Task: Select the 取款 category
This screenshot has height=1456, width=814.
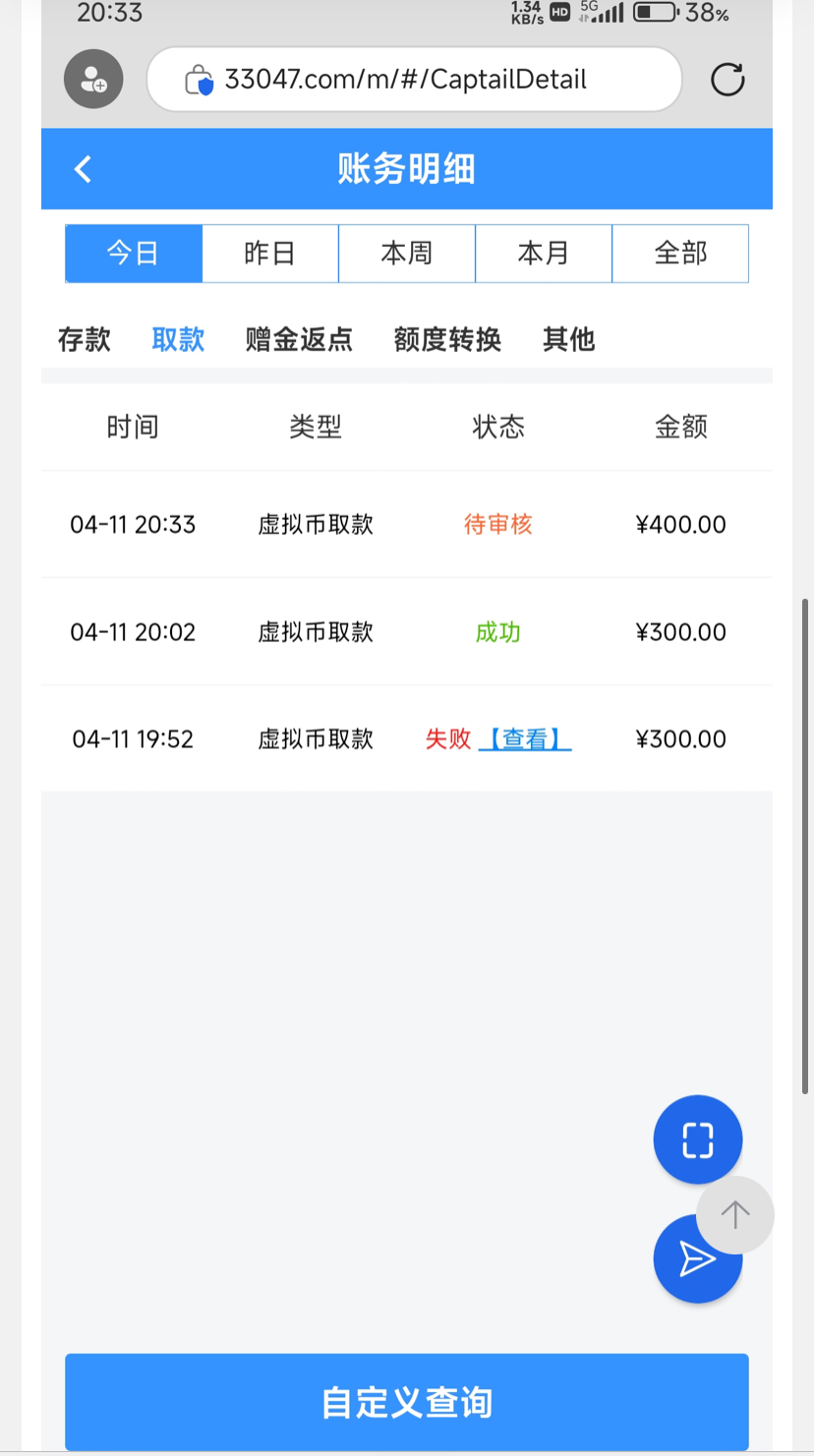Action: 178,340
